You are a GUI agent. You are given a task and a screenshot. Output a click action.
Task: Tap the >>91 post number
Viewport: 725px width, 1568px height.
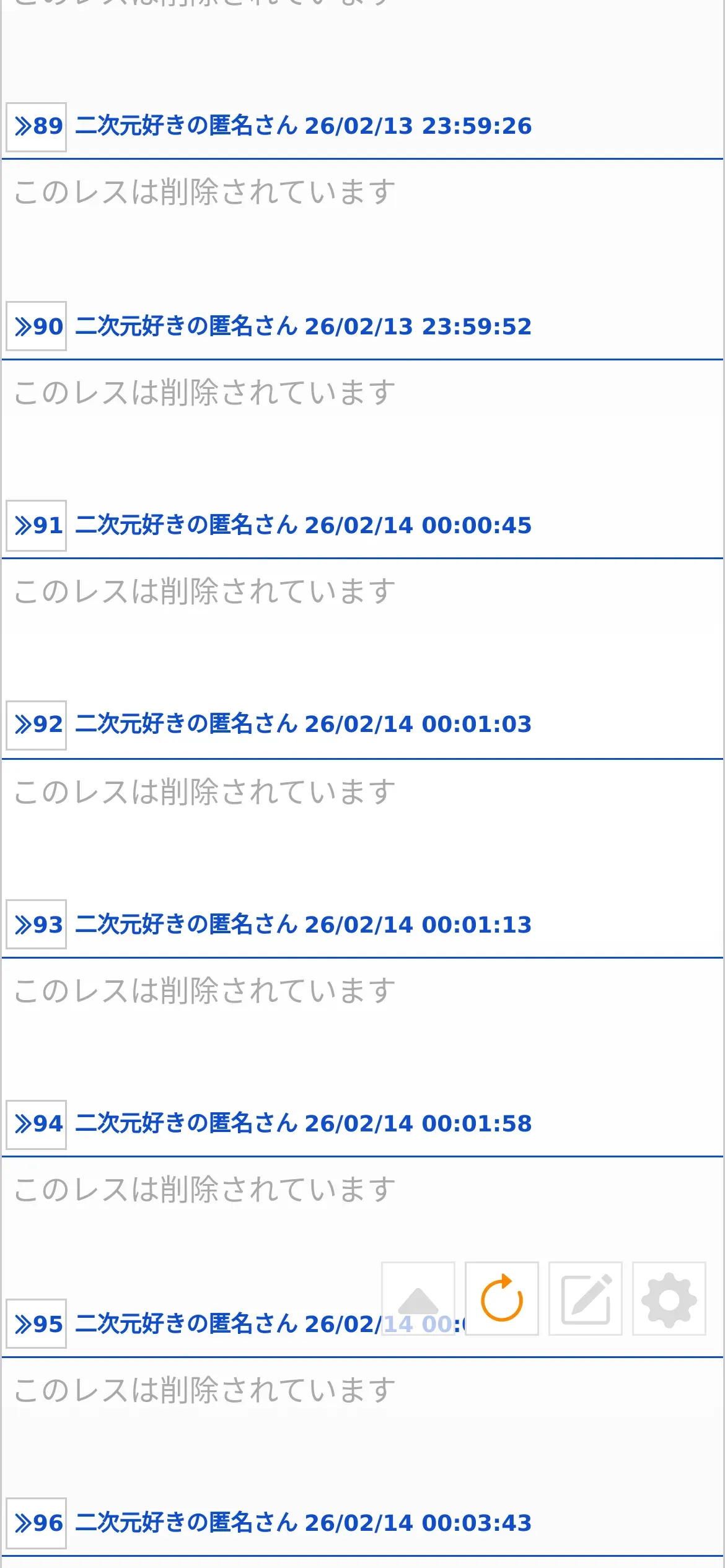click(37, 526)
